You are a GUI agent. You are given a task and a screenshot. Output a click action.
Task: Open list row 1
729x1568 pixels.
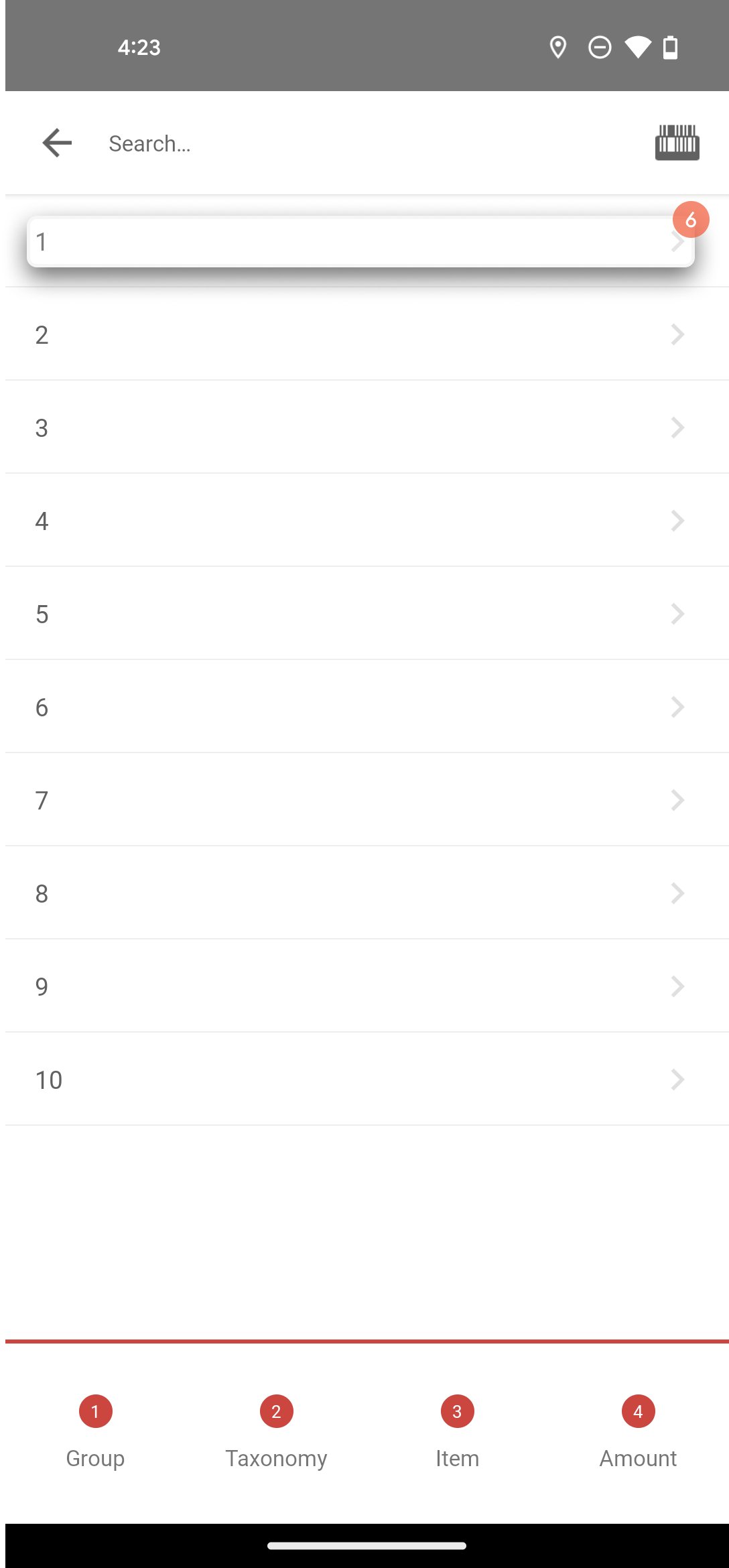360,241
